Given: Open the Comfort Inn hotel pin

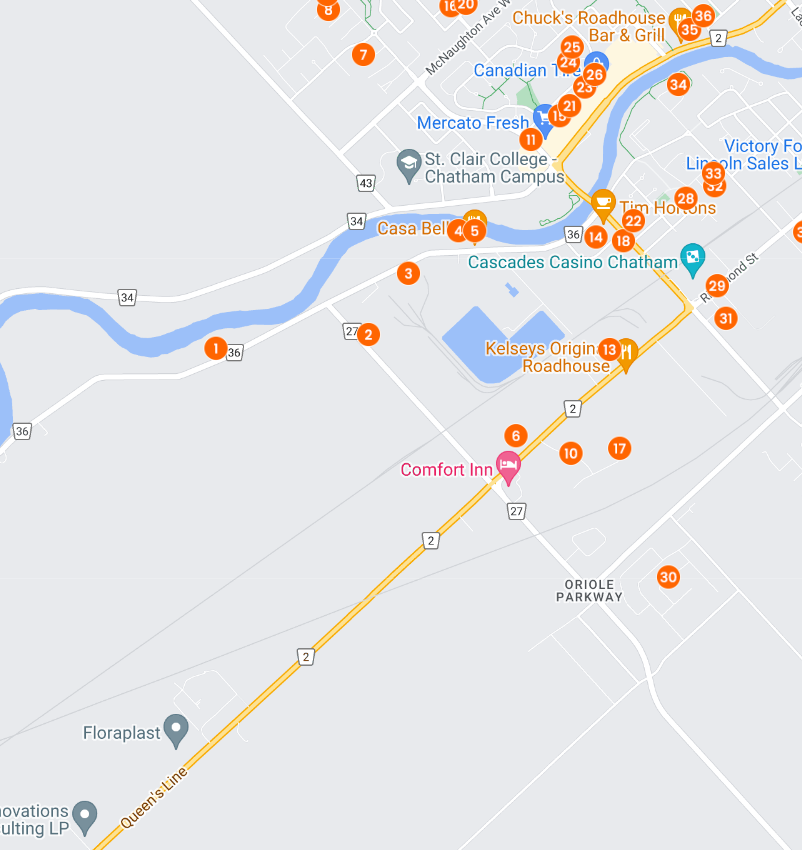Looking at the screenshot, I should click(509, 464).
